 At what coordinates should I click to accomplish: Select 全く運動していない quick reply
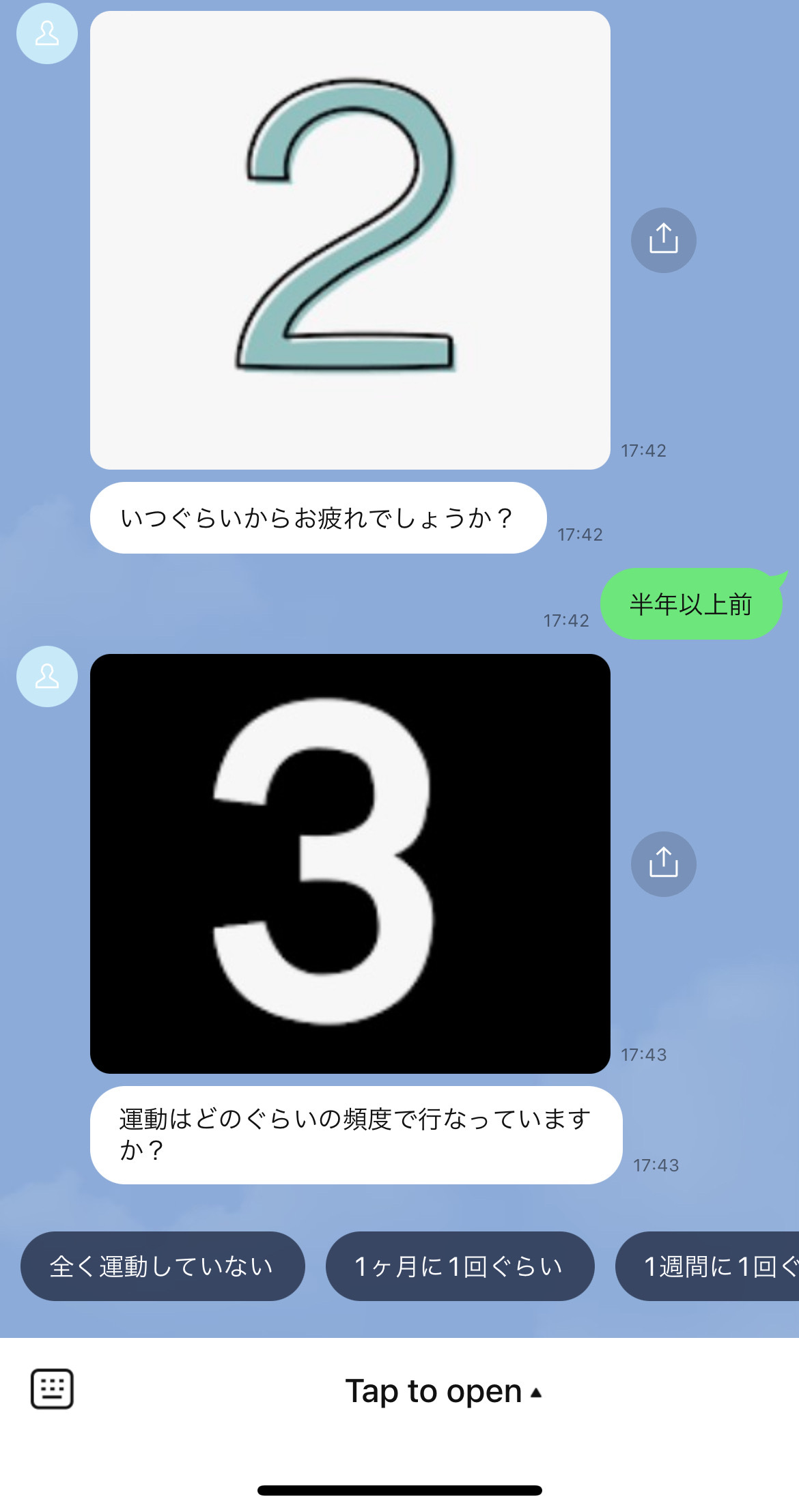pos(163,1266)
